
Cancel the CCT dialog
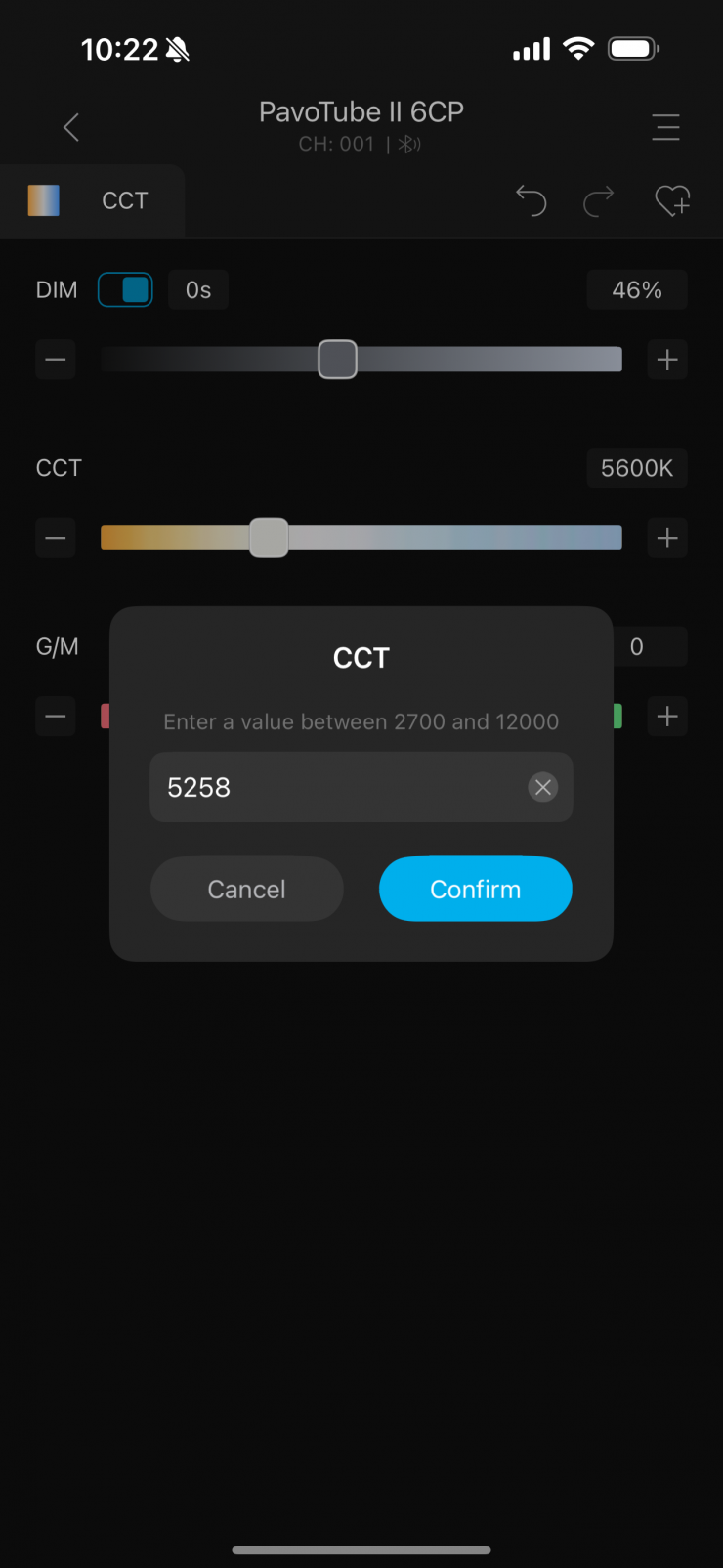tap(246, 889)
